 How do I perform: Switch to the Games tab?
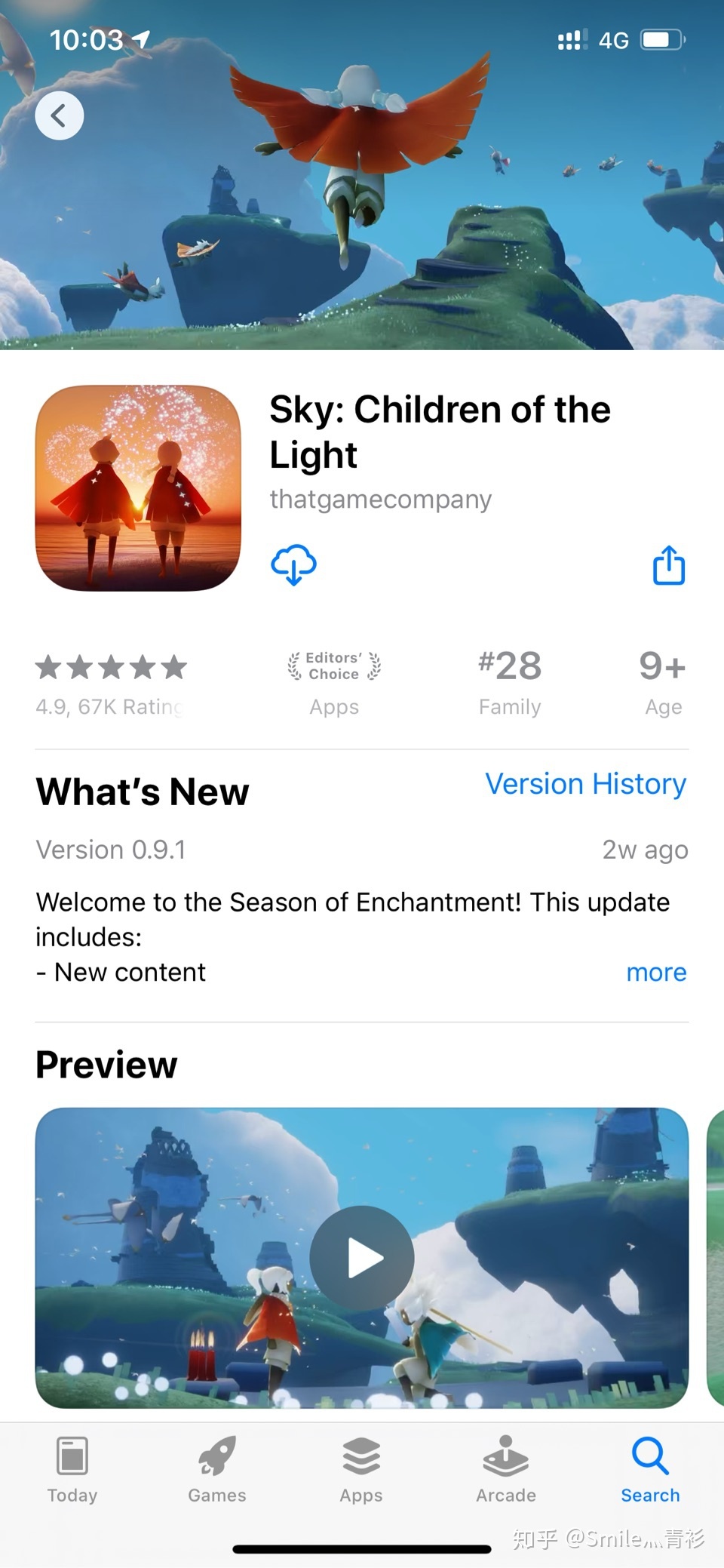[x=217, y=1469]
